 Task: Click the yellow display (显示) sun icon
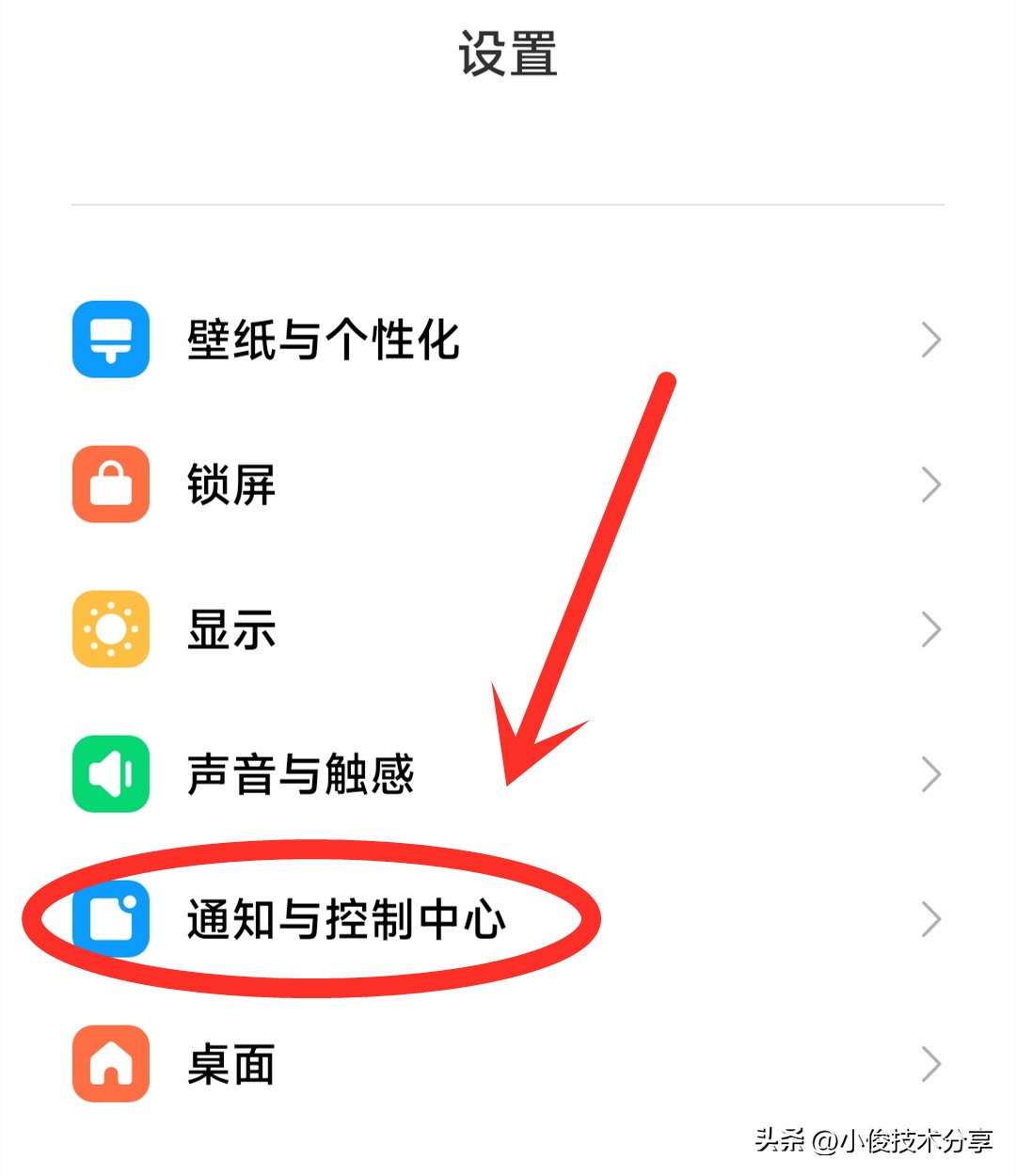click(109, 629)
